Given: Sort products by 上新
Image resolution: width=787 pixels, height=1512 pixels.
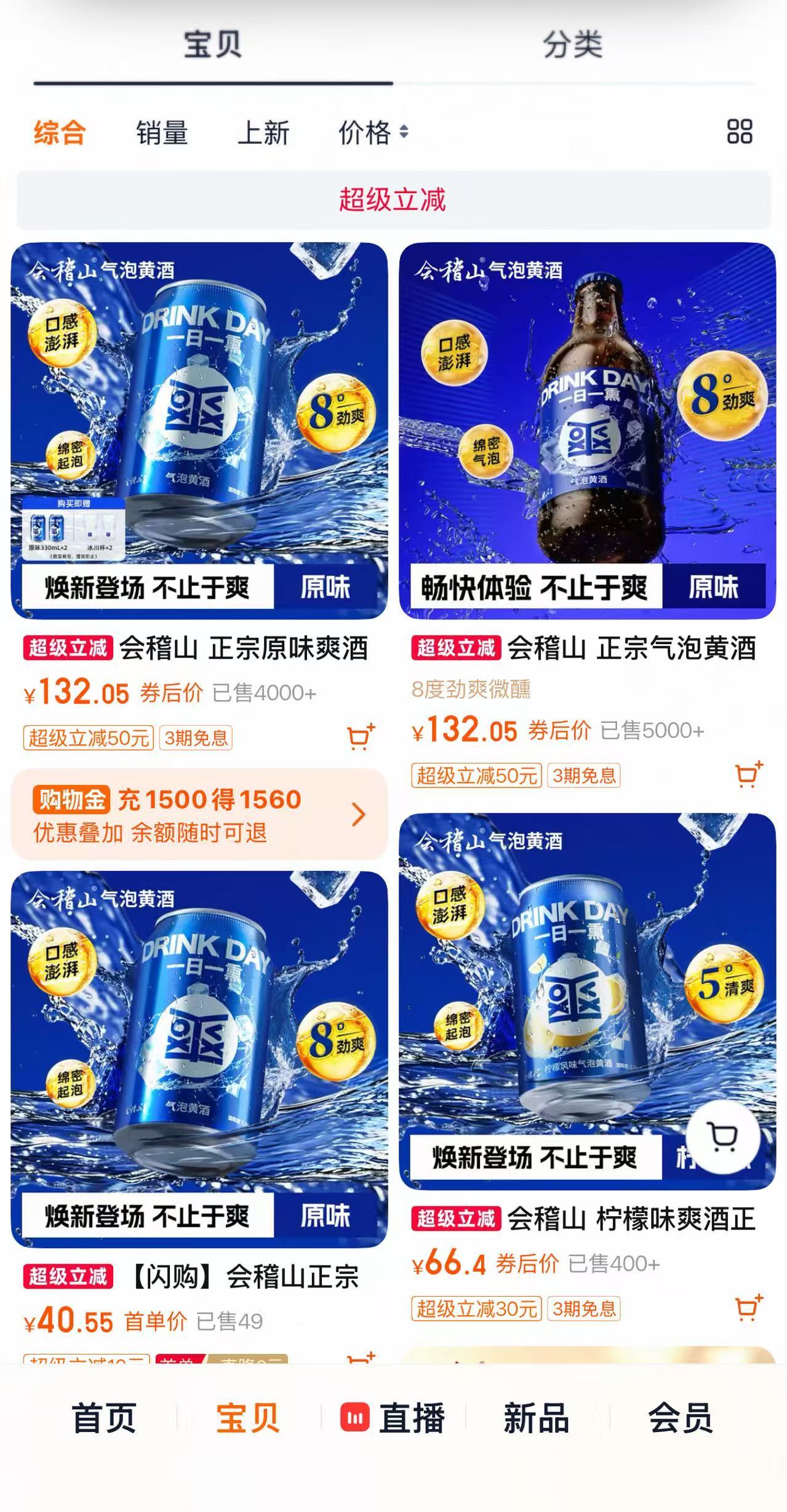Looking at the screenshot, I should pos(263,133).
